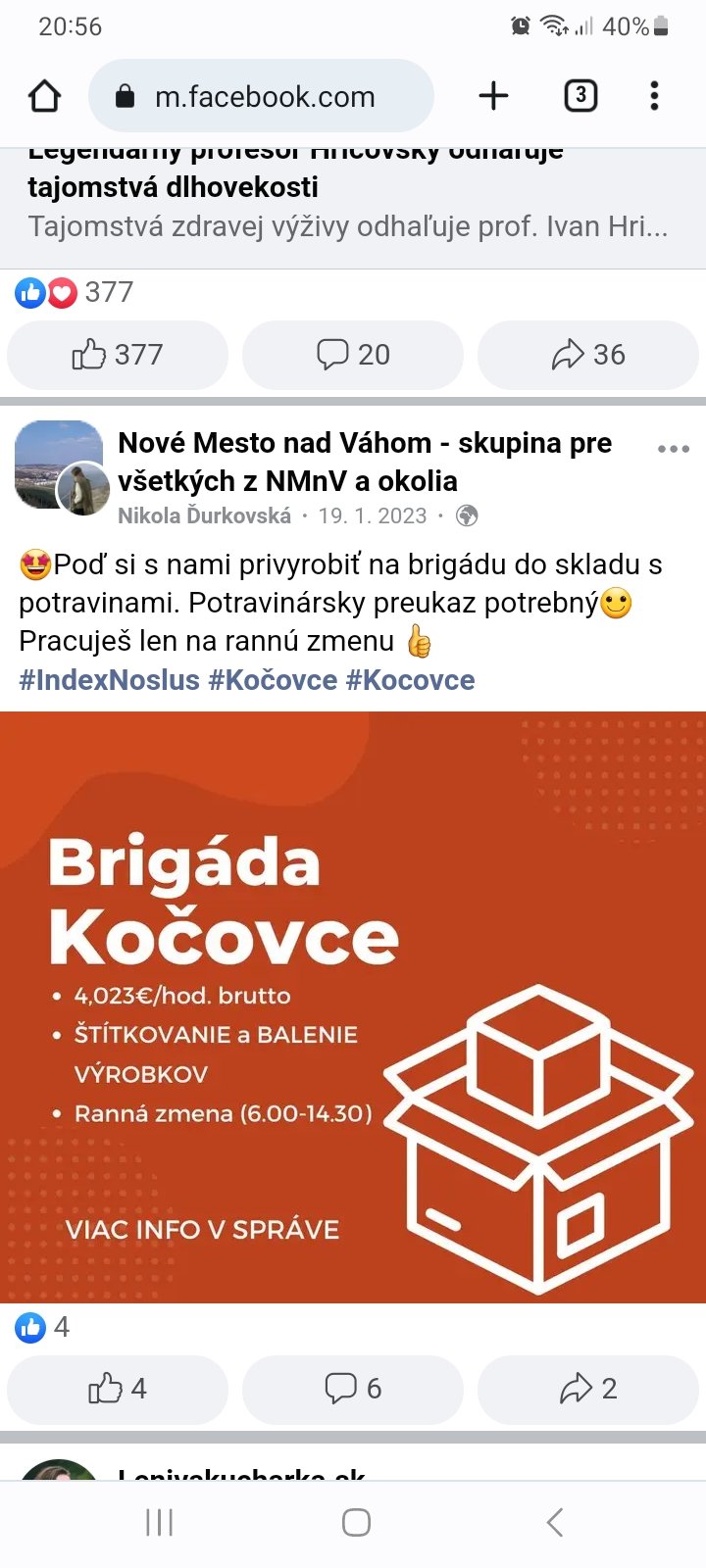Open the browser overflow menu
Image resolution: width=706 pixels, height=1568 pixels.
coord(654,96)
